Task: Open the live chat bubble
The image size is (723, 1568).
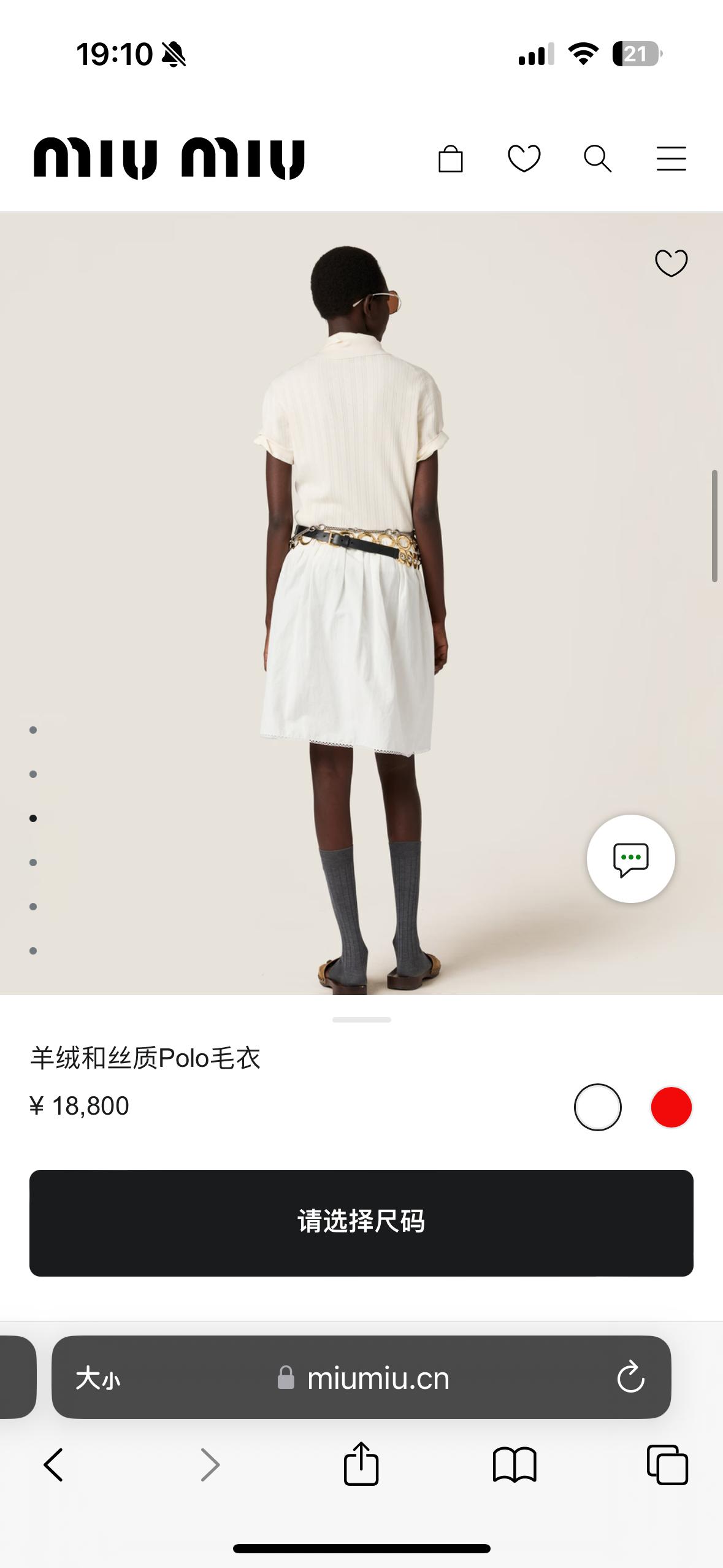Action: [630, 859]
